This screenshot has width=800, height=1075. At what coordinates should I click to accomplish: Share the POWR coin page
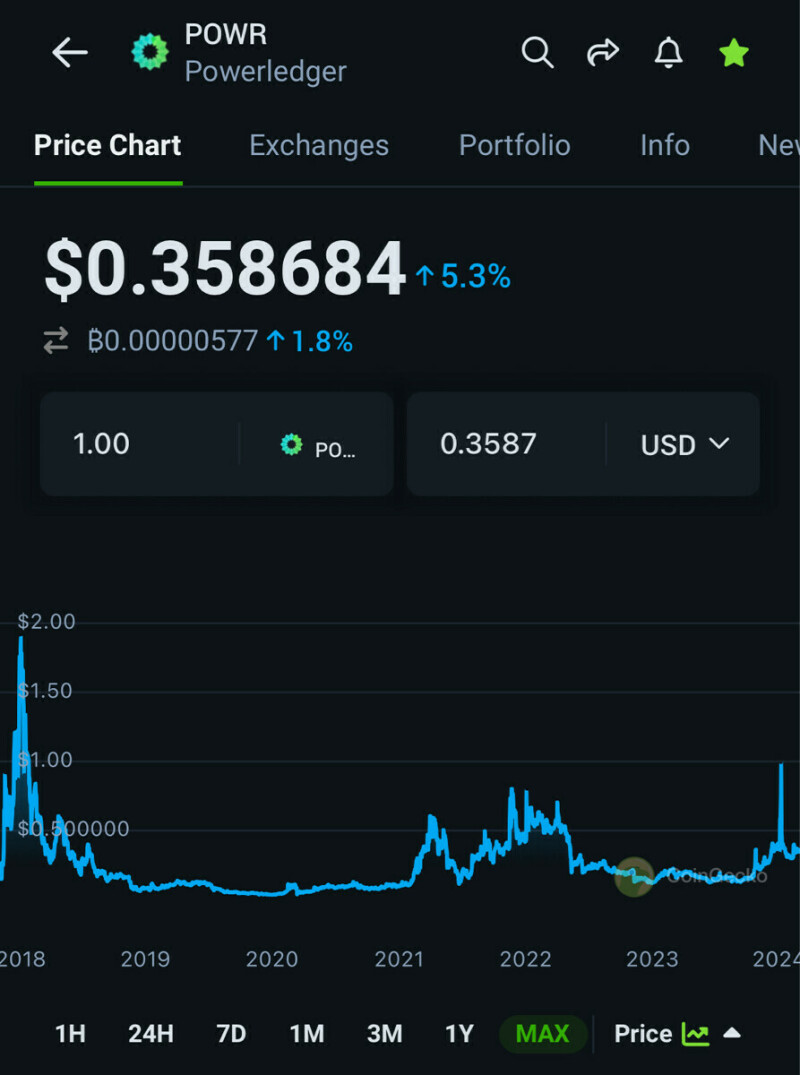(x=603, y=53)
